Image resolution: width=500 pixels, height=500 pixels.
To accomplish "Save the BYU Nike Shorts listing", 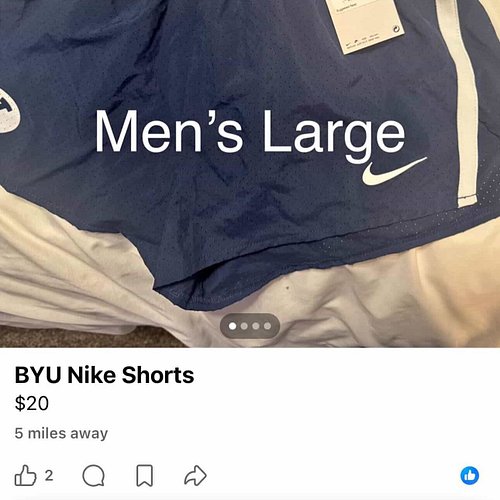I will 145,476.
